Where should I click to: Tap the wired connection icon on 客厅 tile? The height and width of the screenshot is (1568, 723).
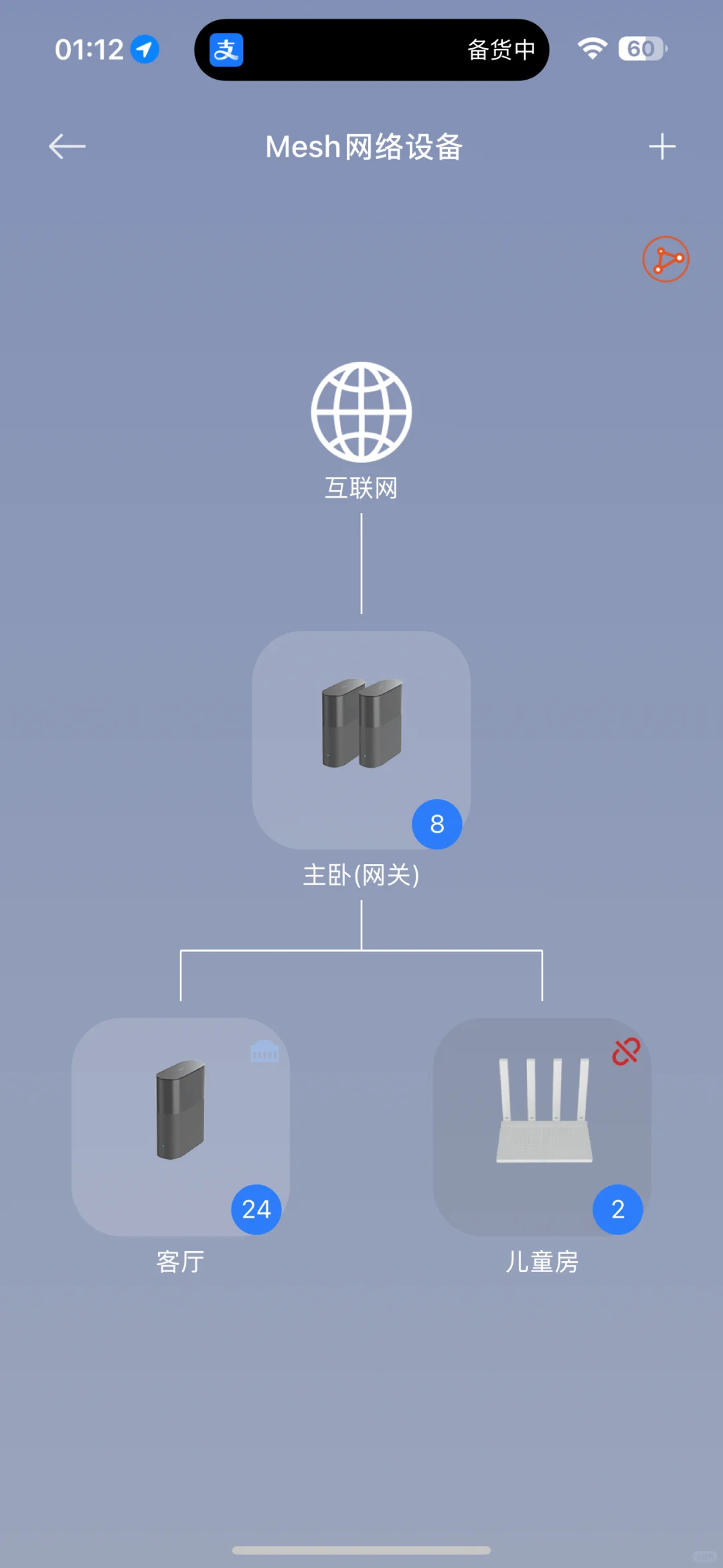point(264,1050)
